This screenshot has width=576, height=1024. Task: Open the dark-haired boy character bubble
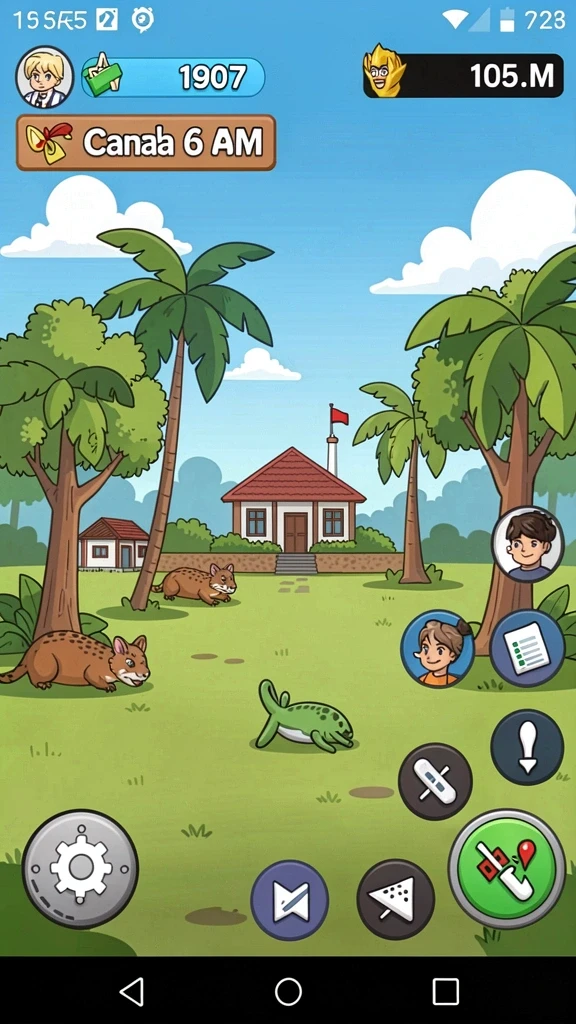528,544
